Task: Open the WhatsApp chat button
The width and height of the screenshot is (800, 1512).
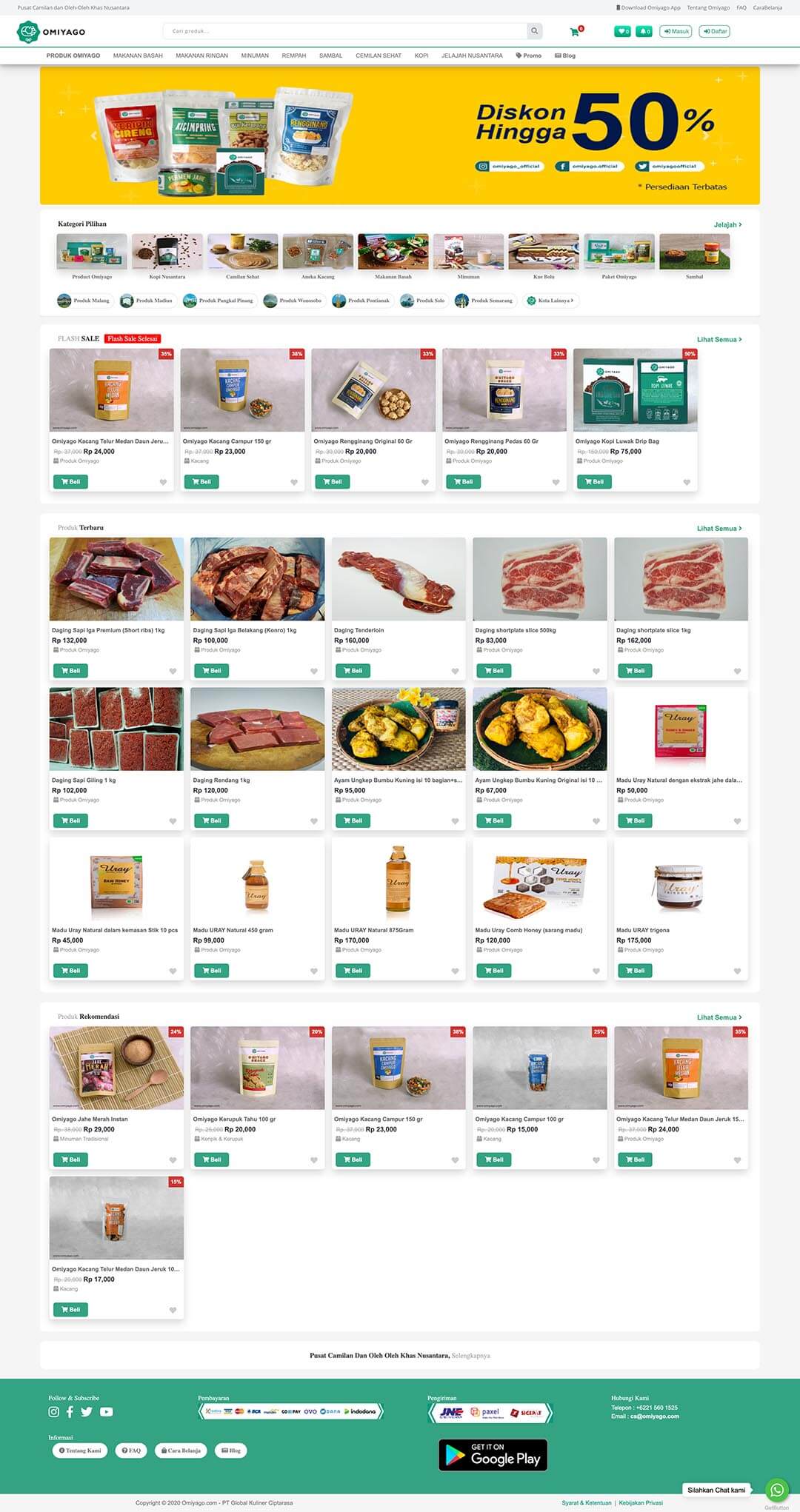Action: tap(776, 1489)
